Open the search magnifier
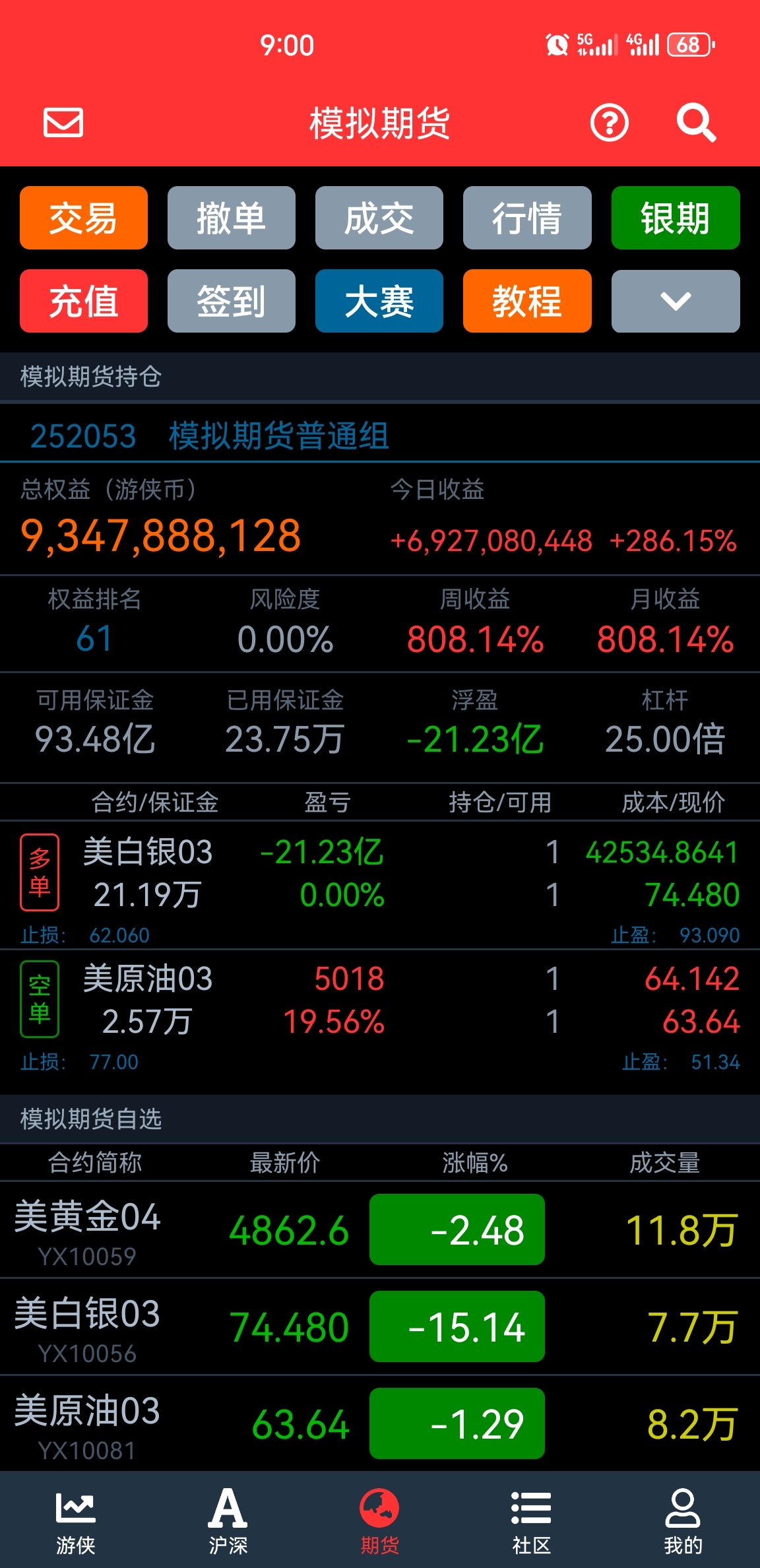 [696, 123]
